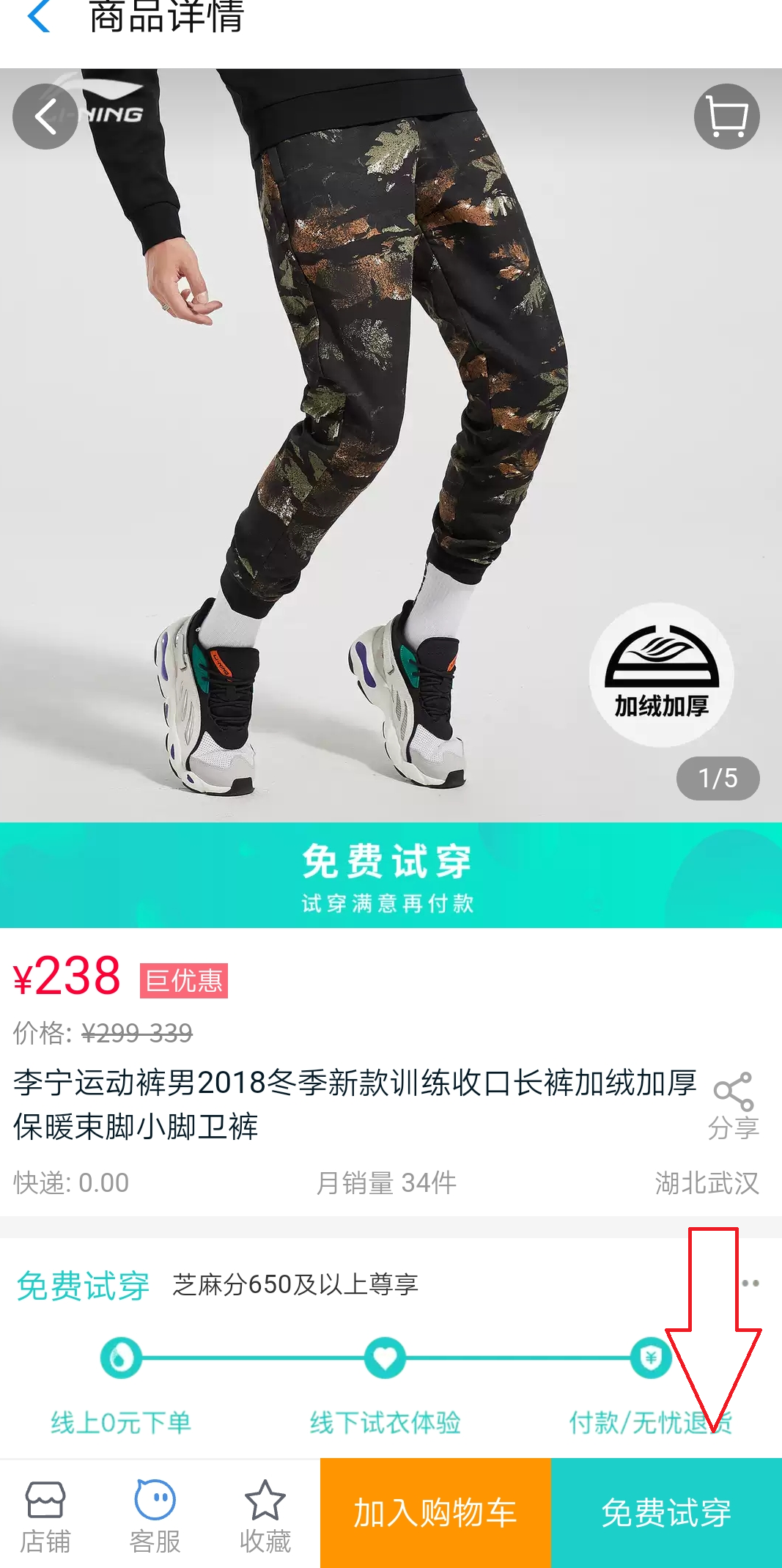Open the three-dots more info for 免费试穿
Viewport: 782px width, 1568px height.
[750, 1283]
